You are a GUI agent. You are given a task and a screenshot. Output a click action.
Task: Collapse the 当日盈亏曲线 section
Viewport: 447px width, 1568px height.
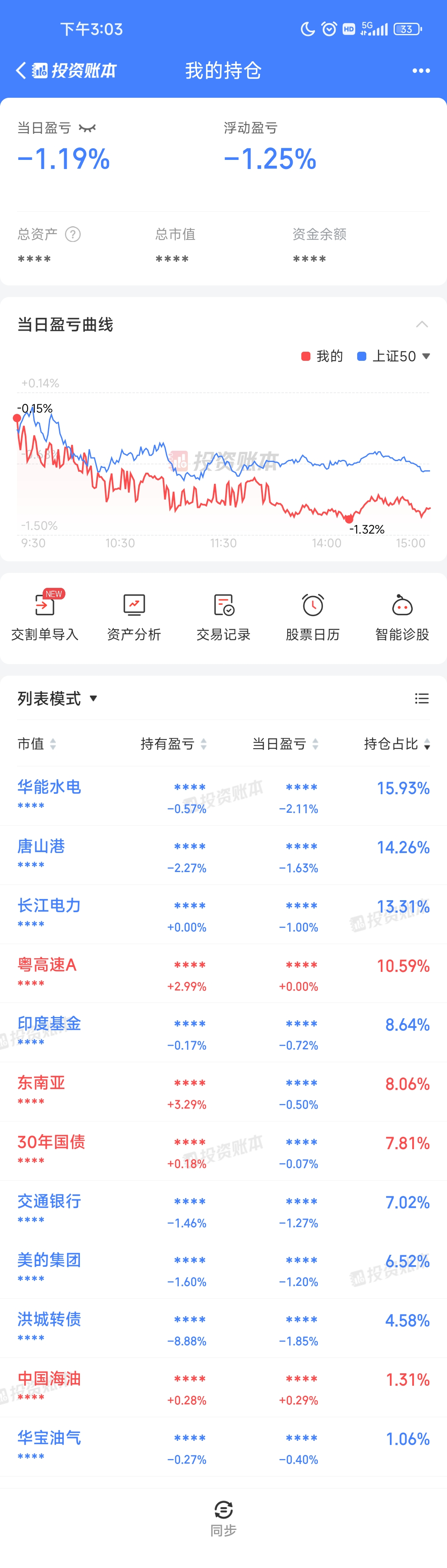(x=421, y=324)
